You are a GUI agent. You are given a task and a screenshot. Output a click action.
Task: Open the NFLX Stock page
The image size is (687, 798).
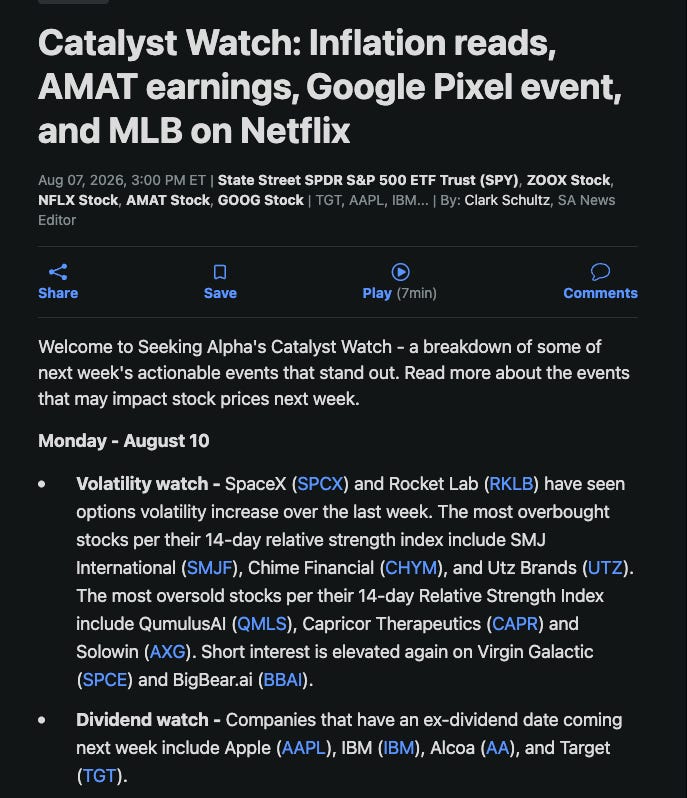click(78, 200)
